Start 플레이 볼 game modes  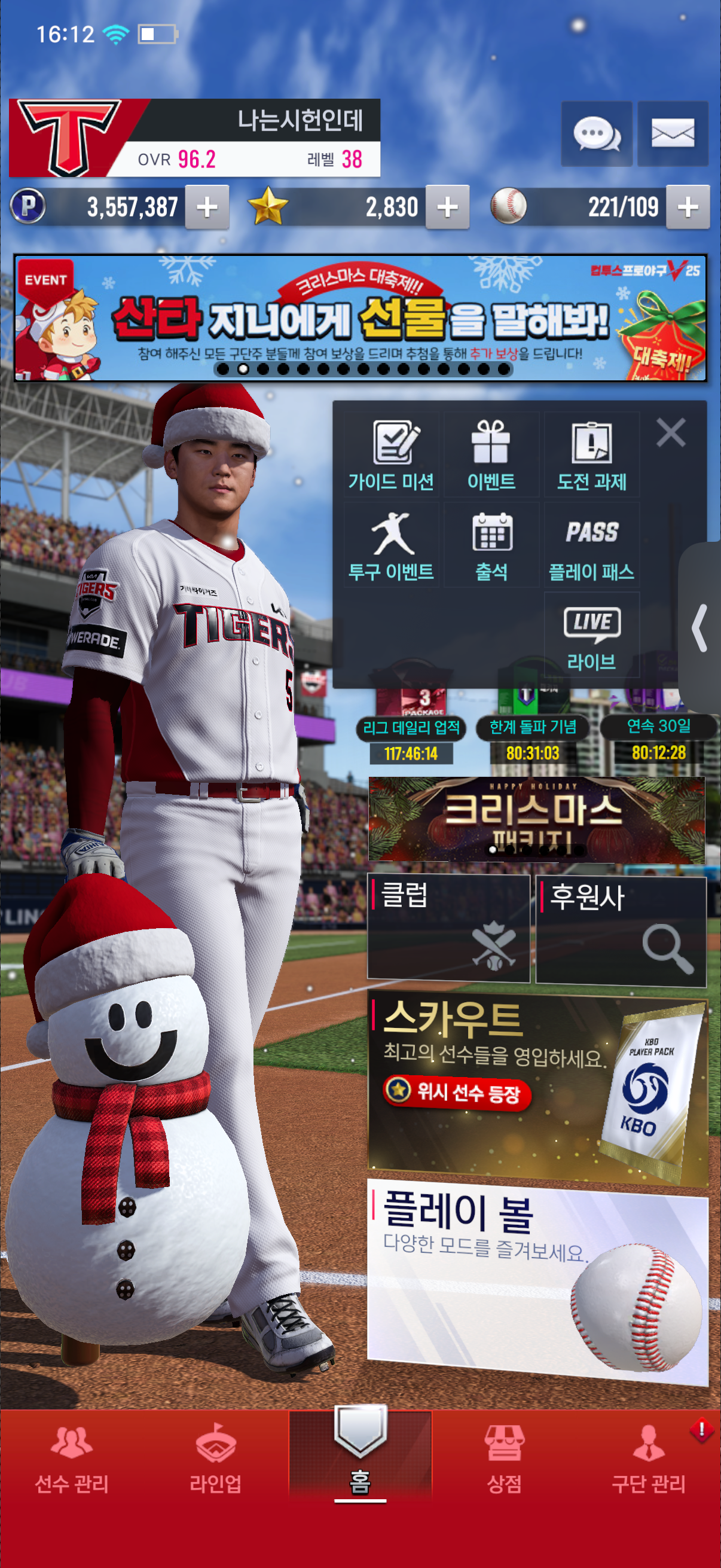tap(537, 1279)
